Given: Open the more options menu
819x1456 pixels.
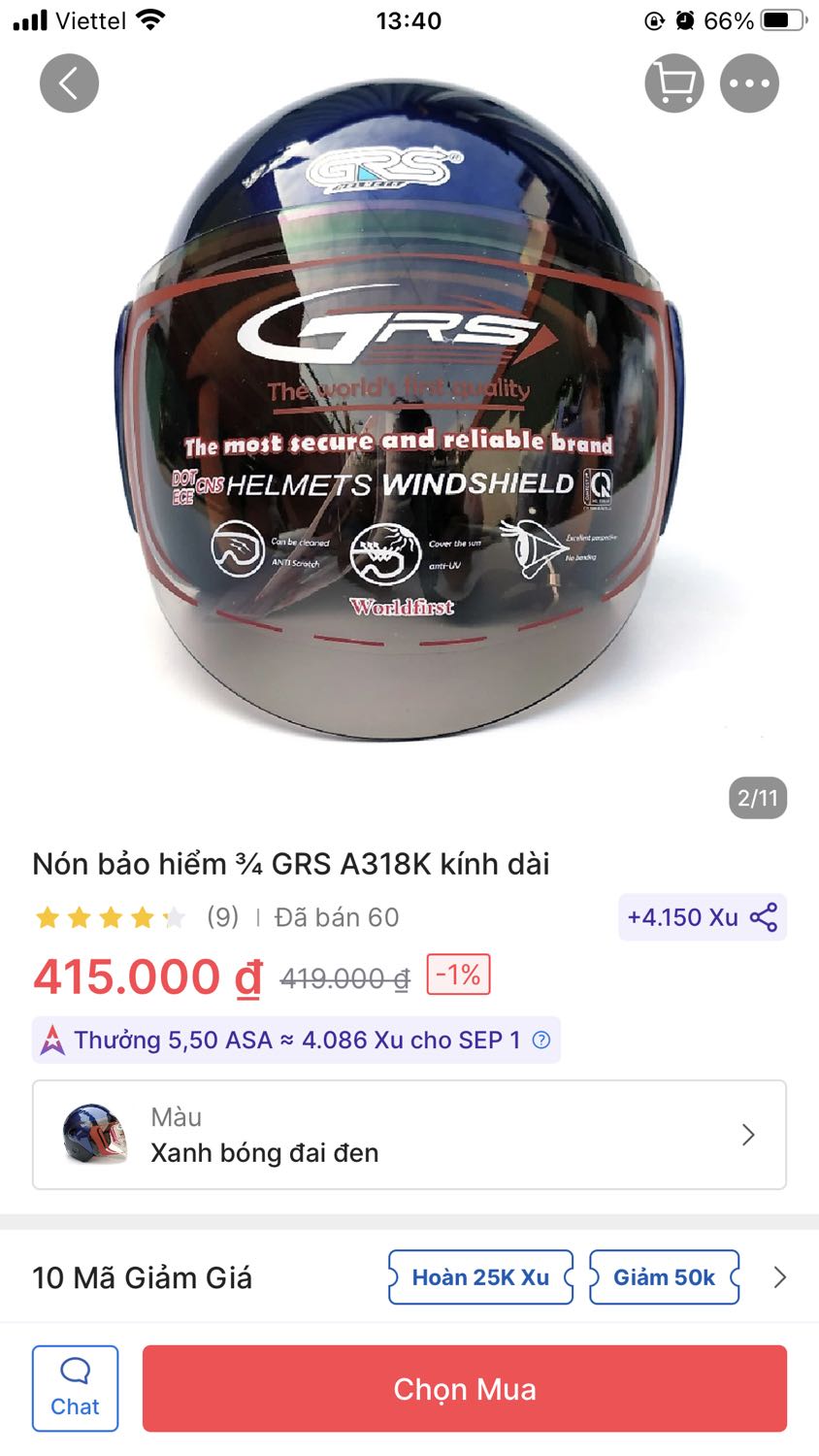Looking at the screenshot, I should tap(749, 83).
